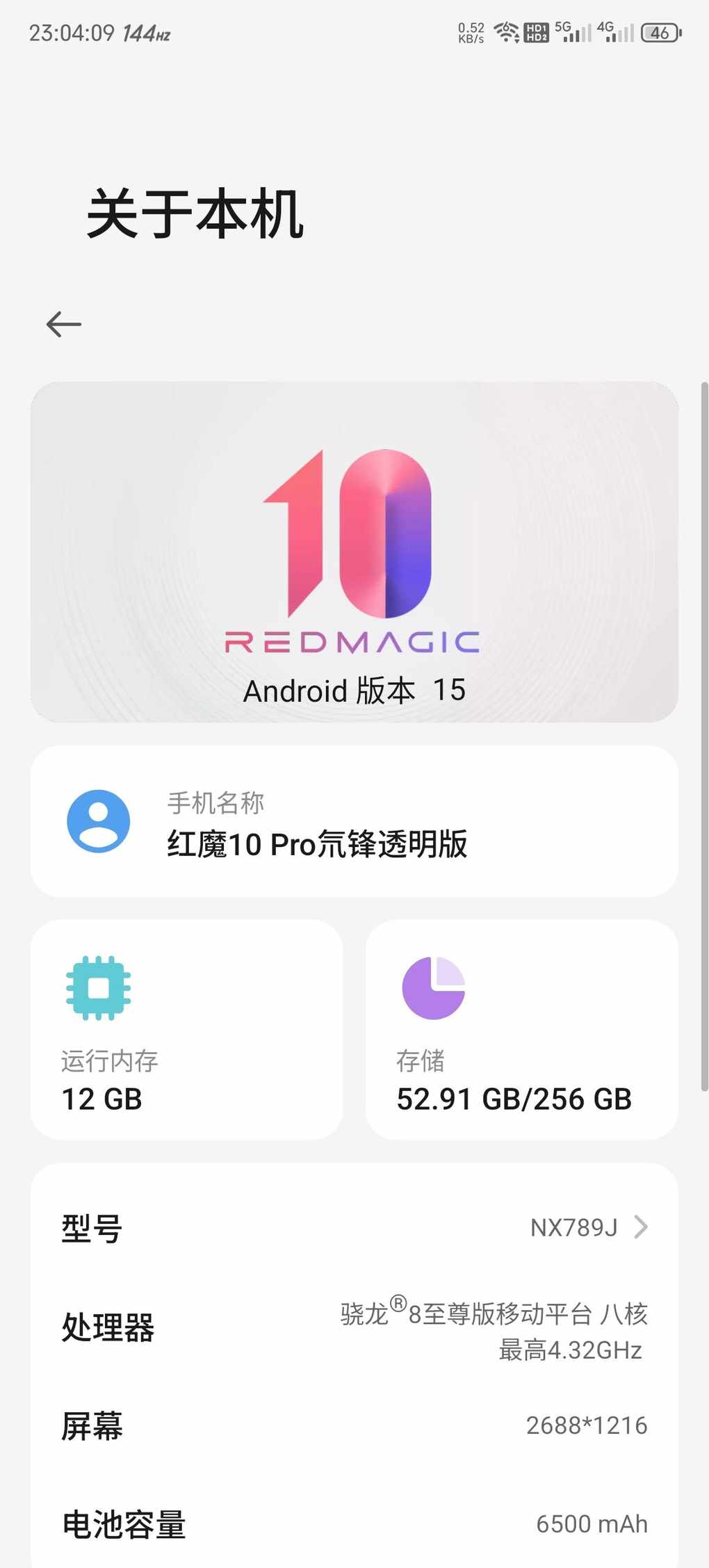Go back using the arrow icon
This screenshot has height=1568, width=709.
tap(64, 324)
